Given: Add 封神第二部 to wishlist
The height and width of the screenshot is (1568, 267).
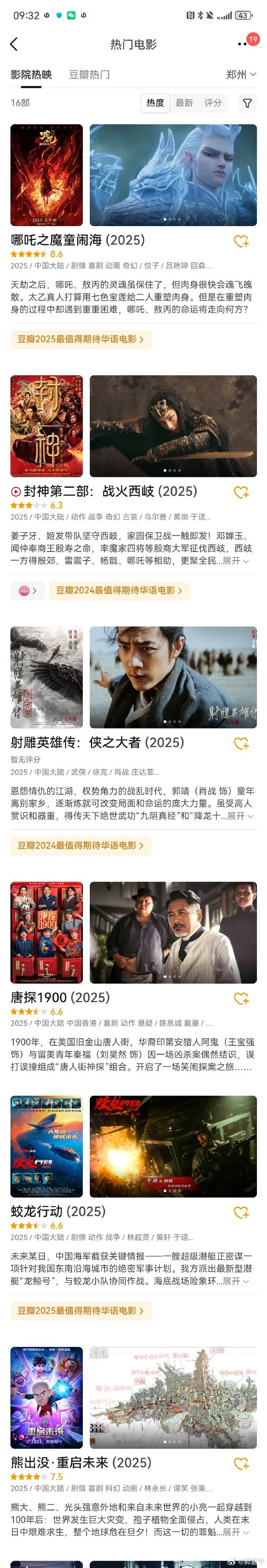Looking at the screenshot, I should point(241,492).
